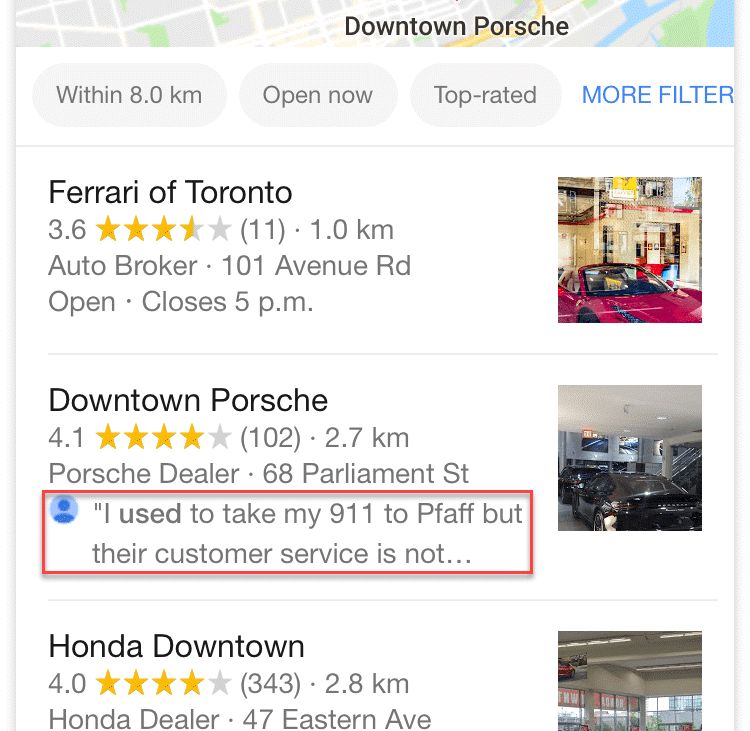Select the Top-rated filter chip

(x=485, y=96)
